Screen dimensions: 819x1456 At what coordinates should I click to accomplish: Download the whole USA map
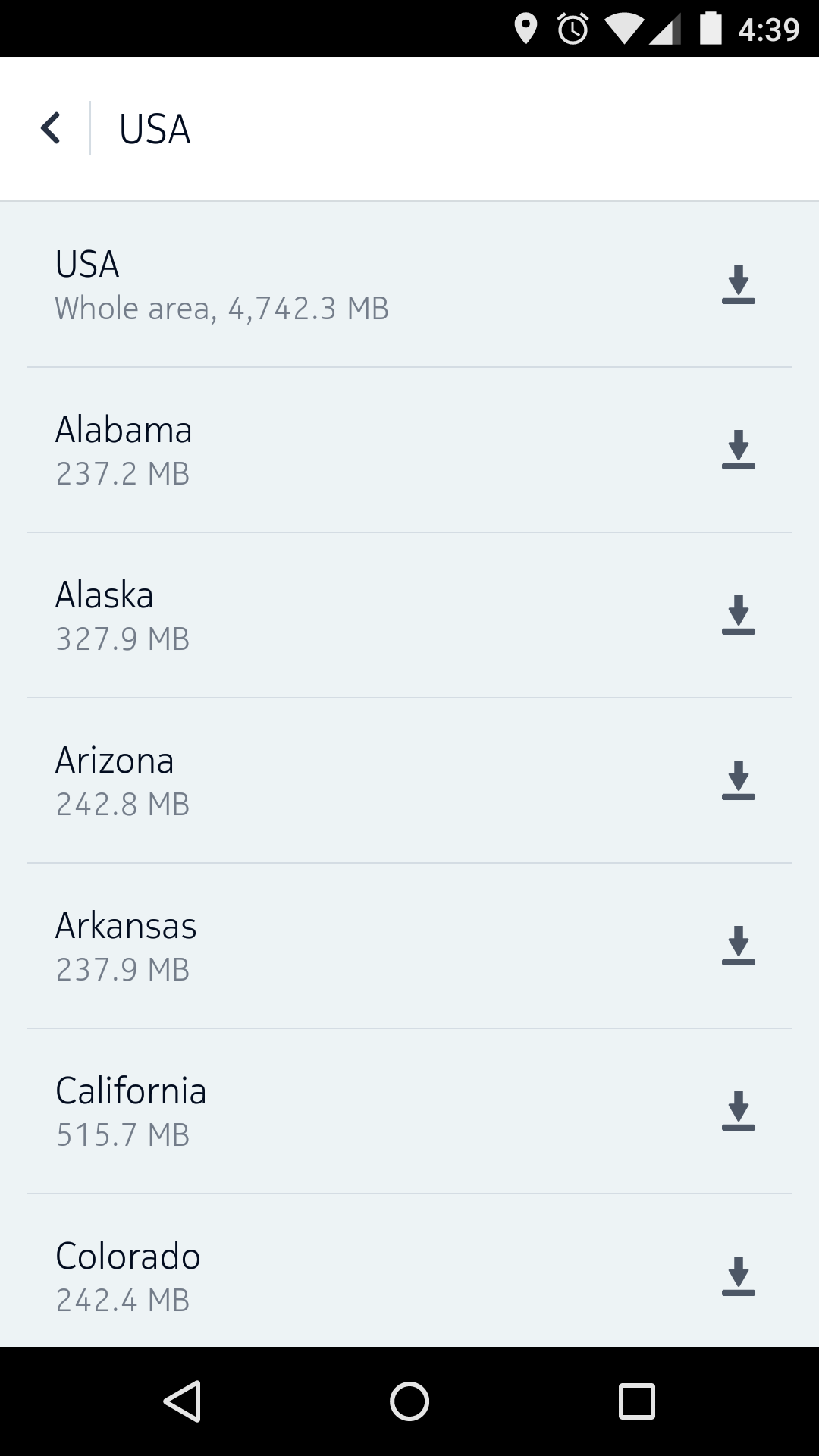739,284
